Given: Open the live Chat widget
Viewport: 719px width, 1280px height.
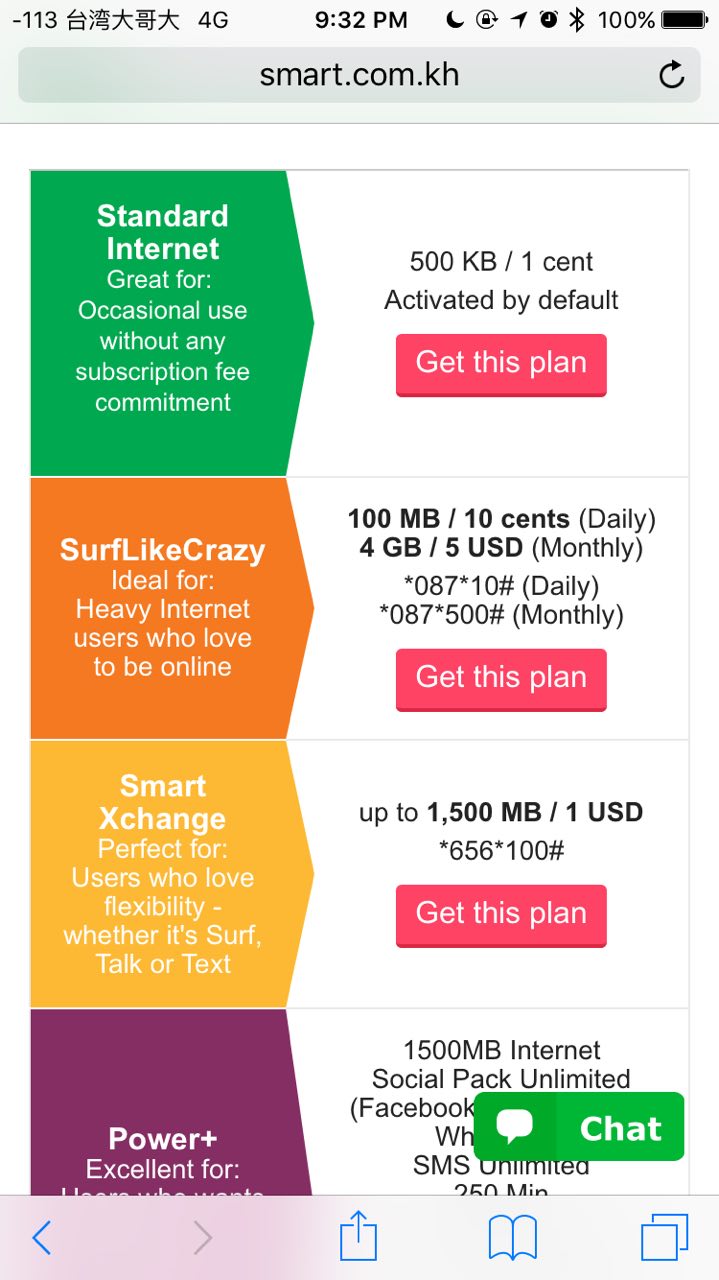Looking at the screenshot, I should tap(579, 1127).
